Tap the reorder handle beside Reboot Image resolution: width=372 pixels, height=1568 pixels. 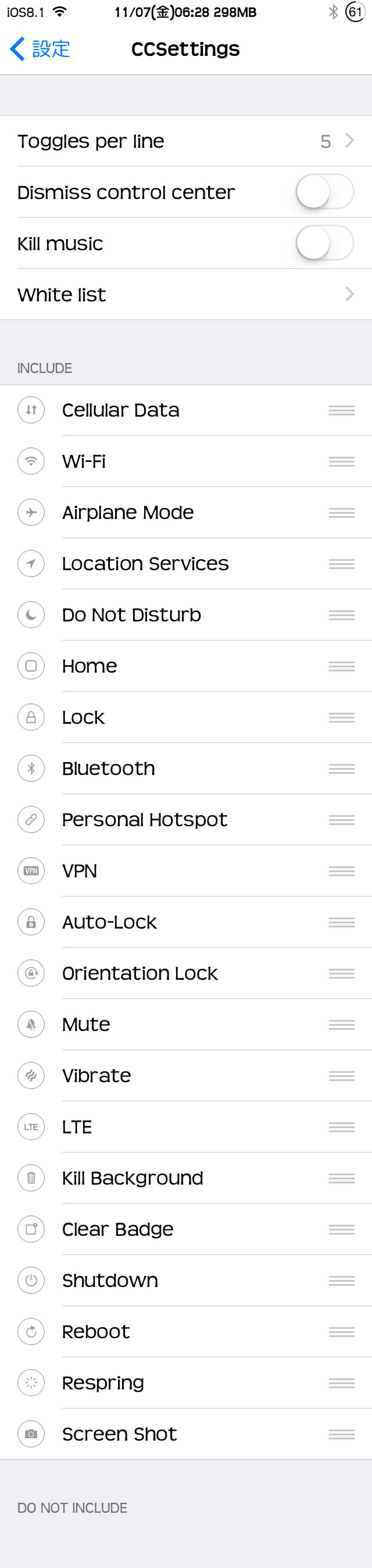342,1332
